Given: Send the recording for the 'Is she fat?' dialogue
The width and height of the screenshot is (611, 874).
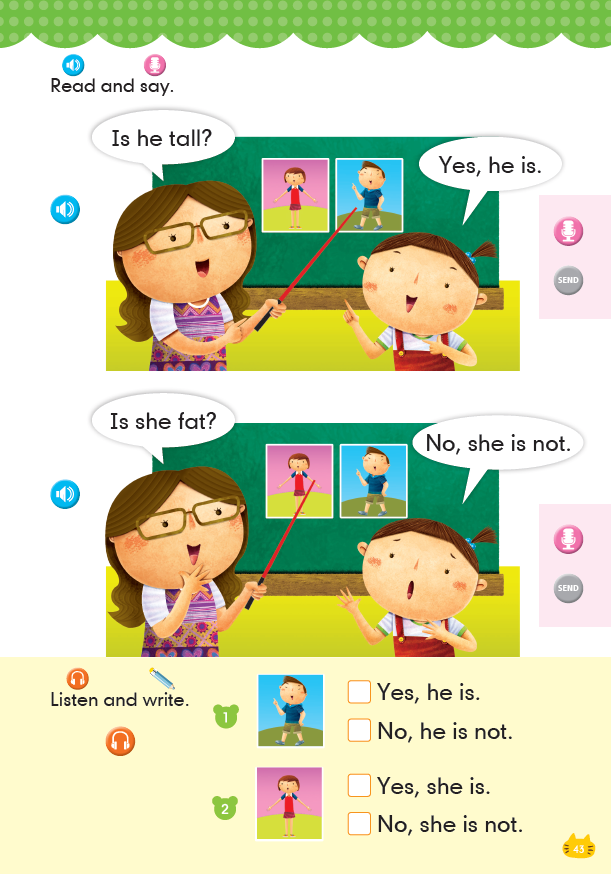Looking at the screenshot, I should tap(568, 588).
